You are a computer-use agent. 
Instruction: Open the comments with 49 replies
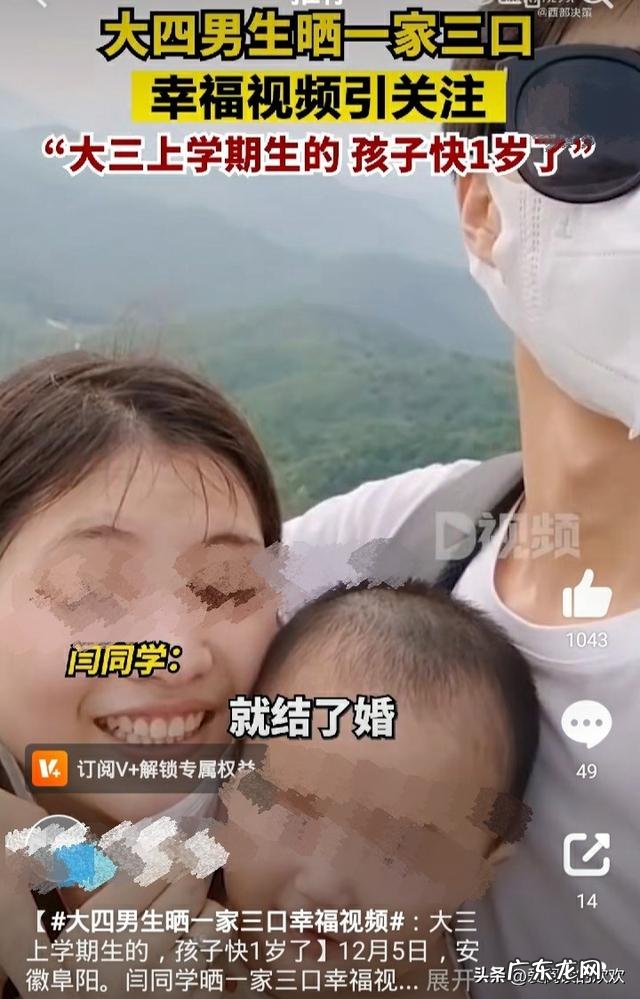[x=586, y=725]
